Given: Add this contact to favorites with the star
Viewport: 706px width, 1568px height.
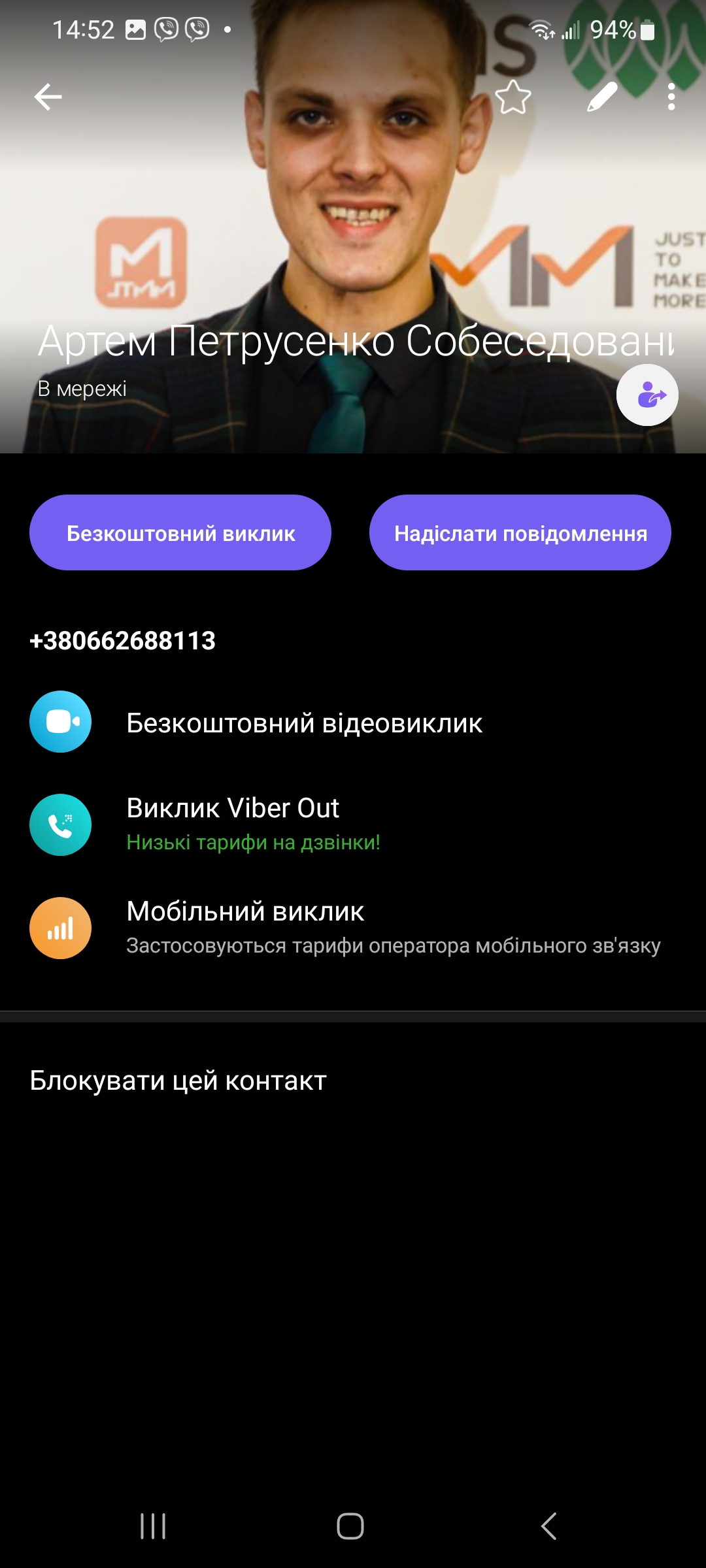Looking at the screenshot, I should tap(513, 97).
